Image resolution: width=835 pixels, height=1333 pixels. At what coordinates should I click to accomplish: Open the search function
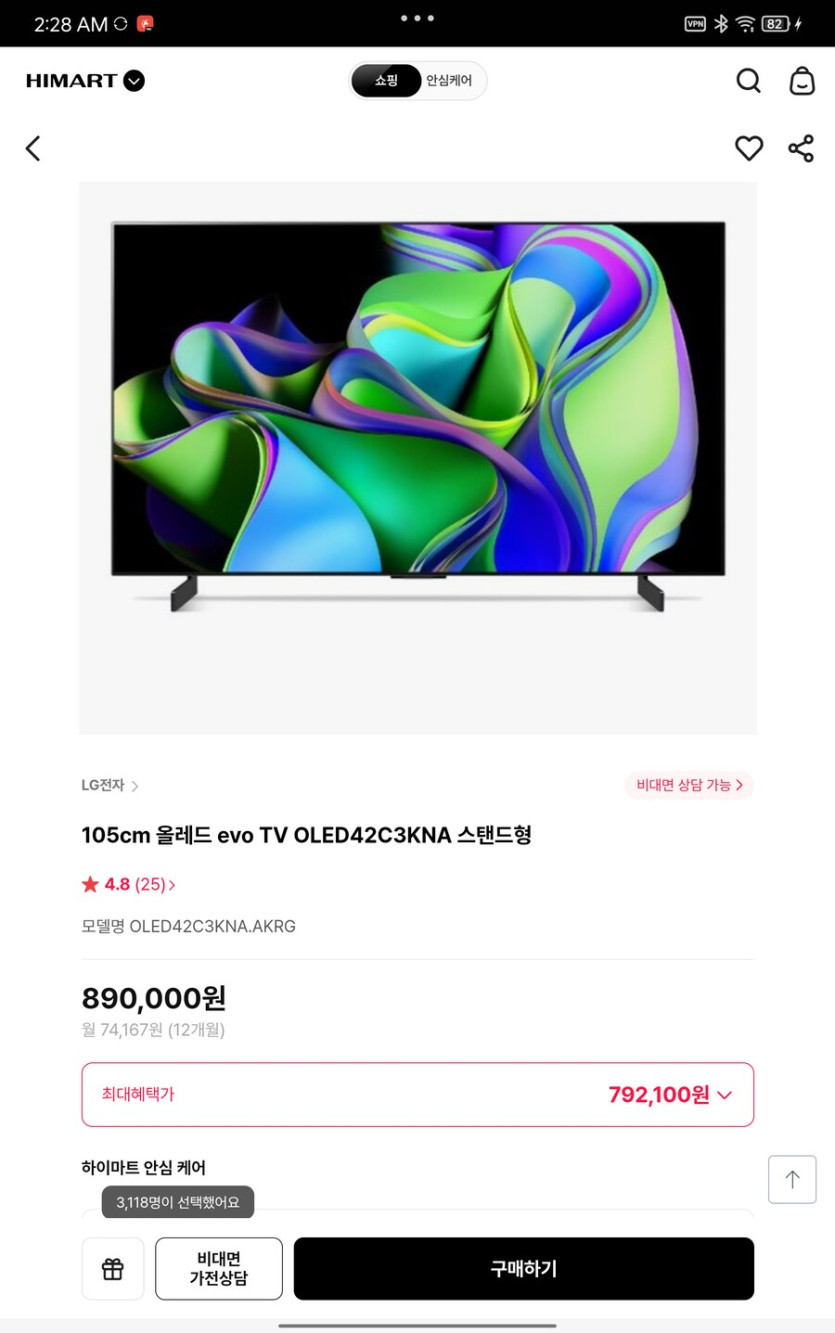coord(748,81)
